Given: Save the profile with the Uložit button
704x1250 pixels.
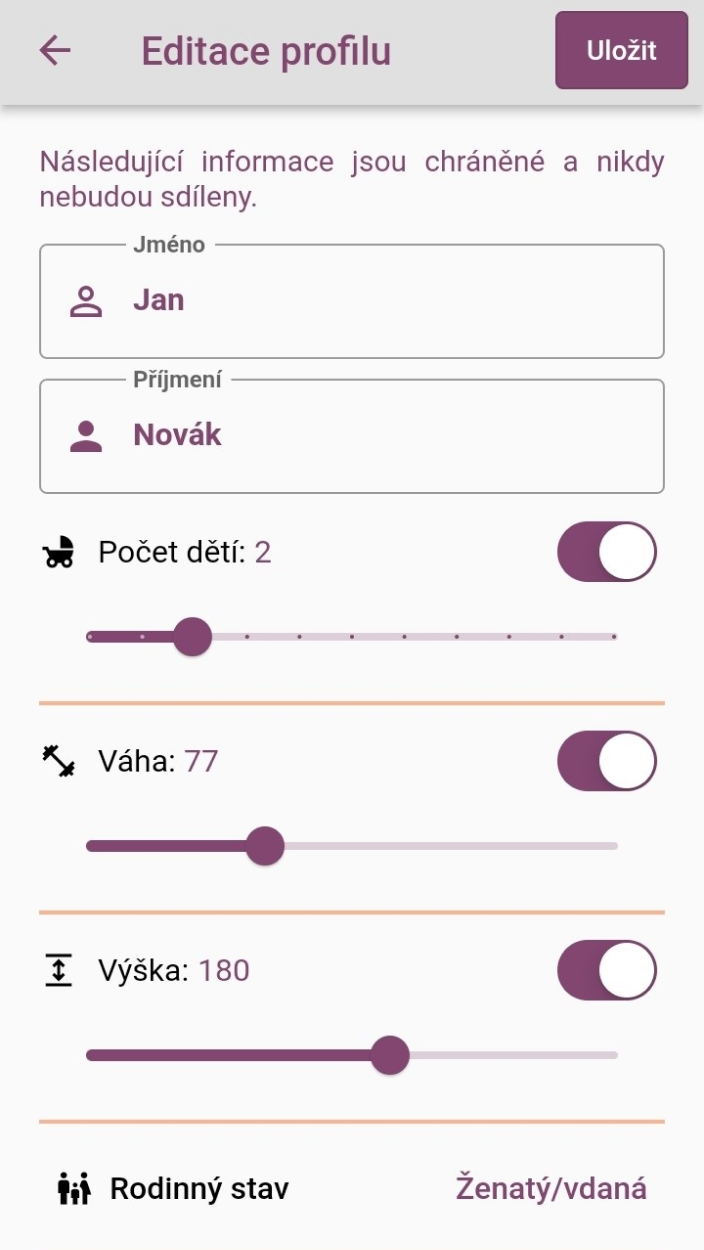Looking at the screenshot, I should pos(621,51).
